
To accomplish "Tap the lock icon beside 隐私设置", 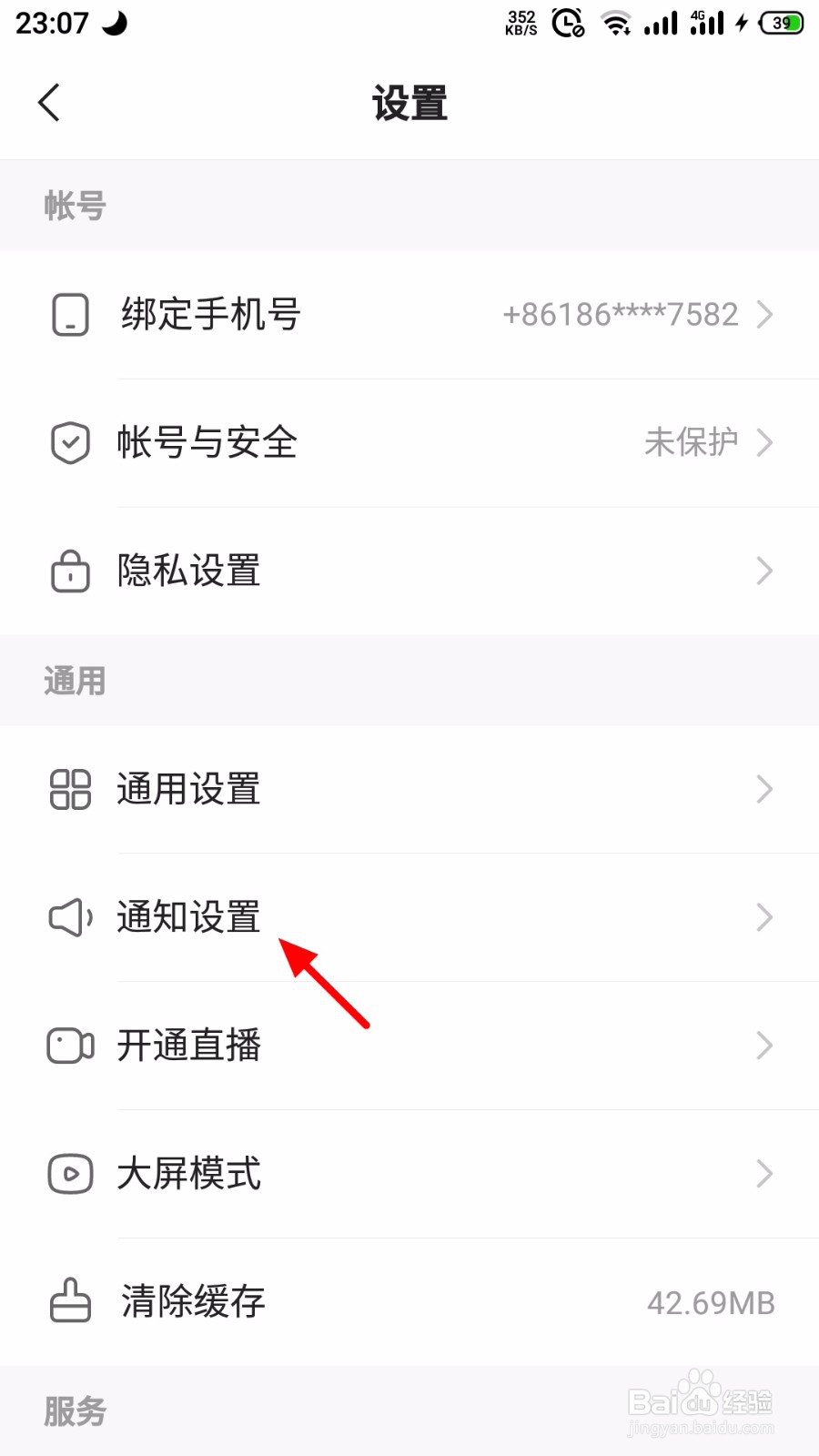I will click(68, 571).
